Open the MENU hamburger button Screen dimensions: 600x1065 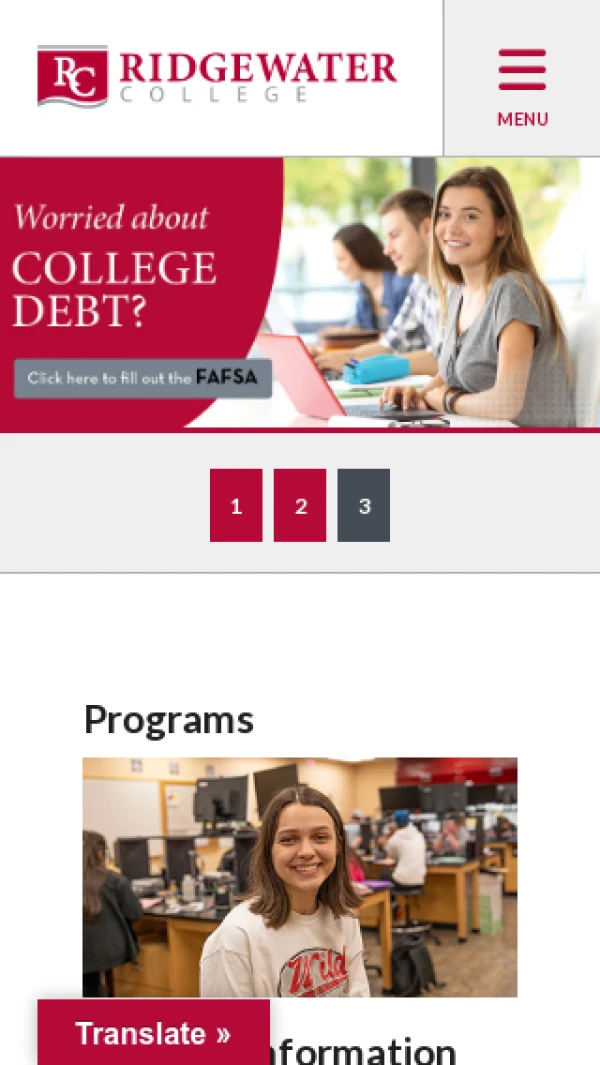tap(522, 86)
